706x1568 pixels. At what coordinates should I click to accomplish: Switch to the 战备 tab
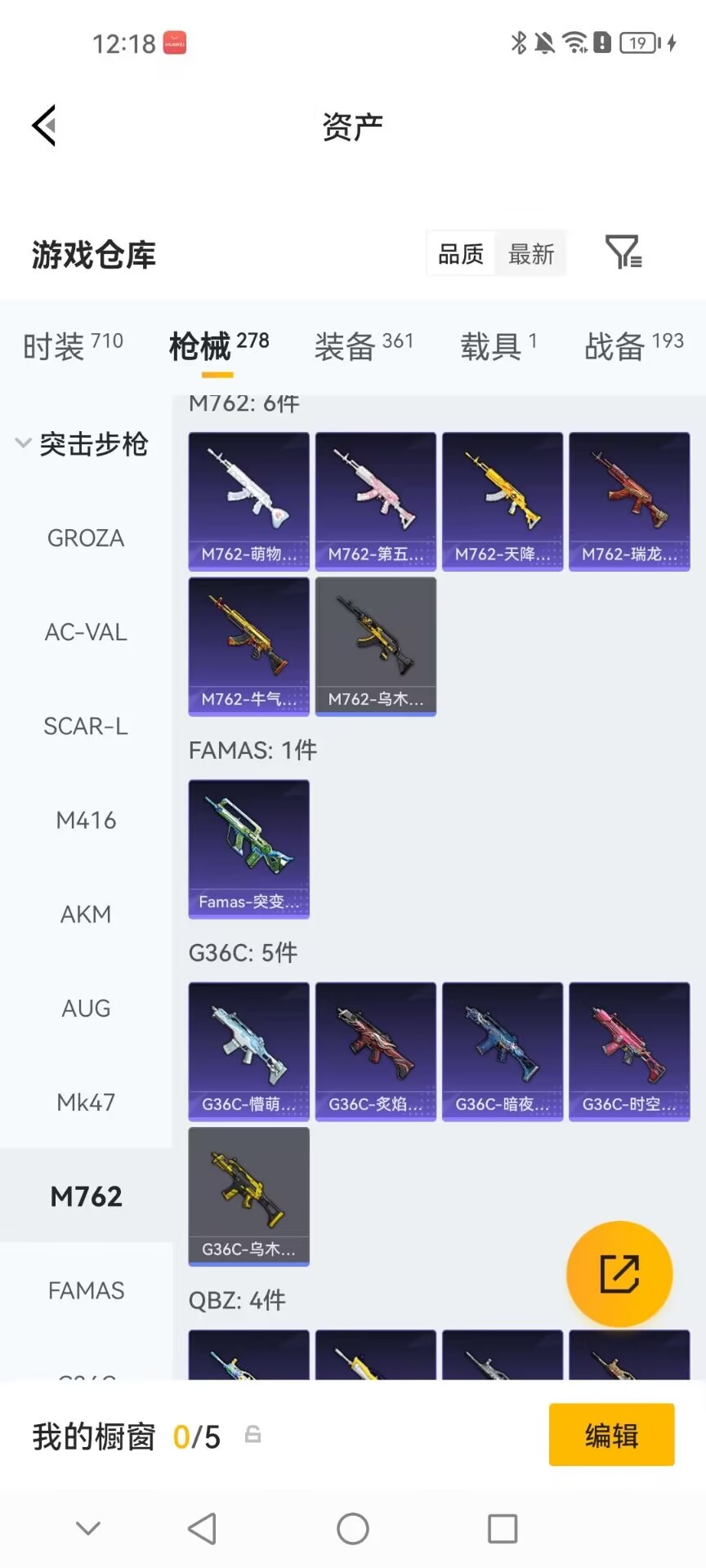(634, 346)
